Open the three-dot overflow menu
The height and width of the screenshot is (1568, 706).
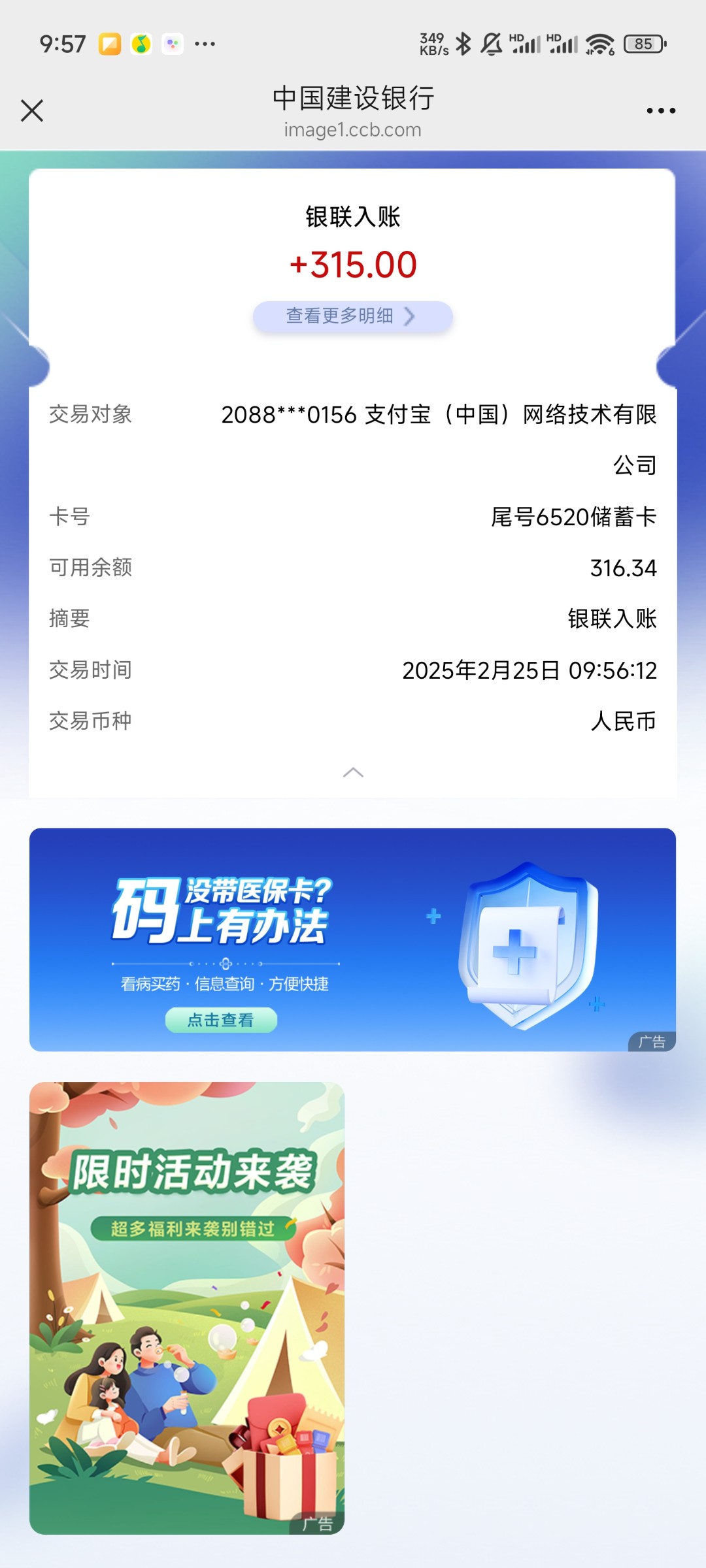tap(661, 110)
